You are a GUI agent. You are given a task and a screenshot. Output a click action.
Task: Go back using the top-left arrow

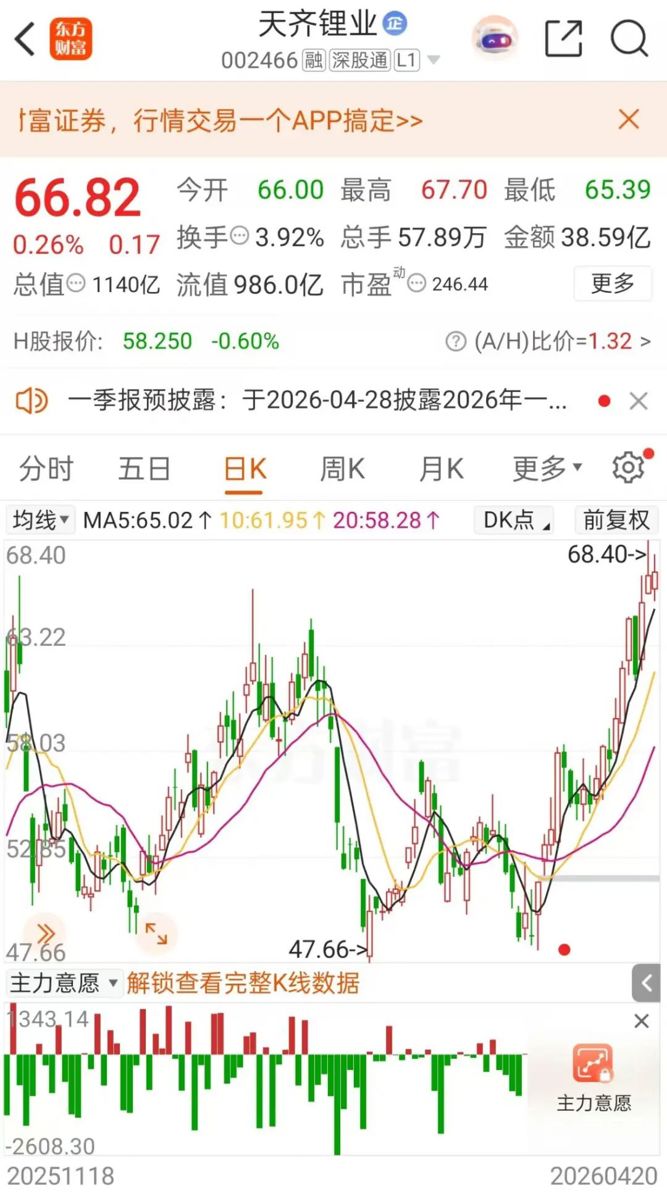pos(26,40)
